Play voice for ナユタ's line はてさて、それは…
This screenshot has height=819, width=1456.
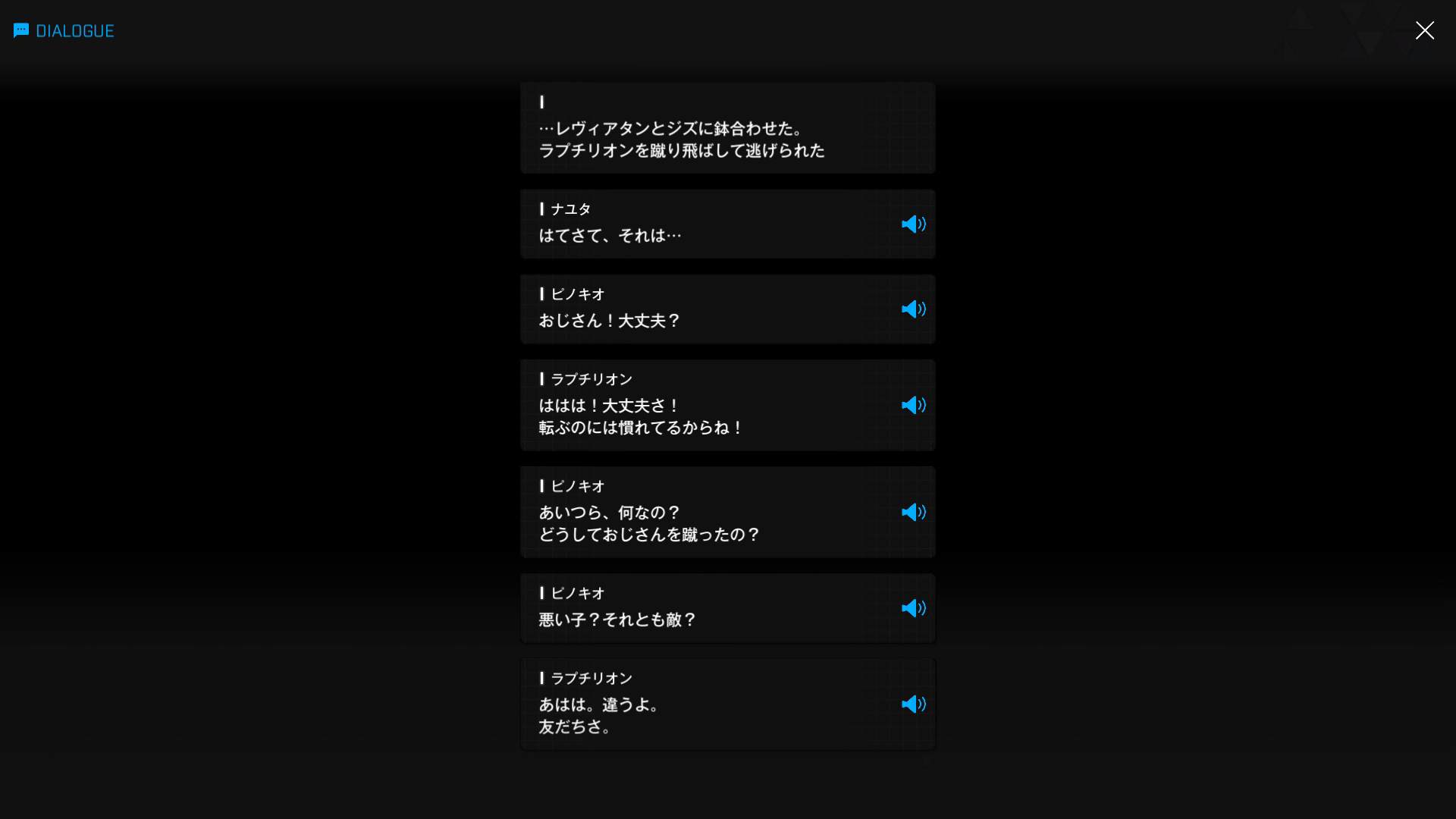tap(913, 224)
